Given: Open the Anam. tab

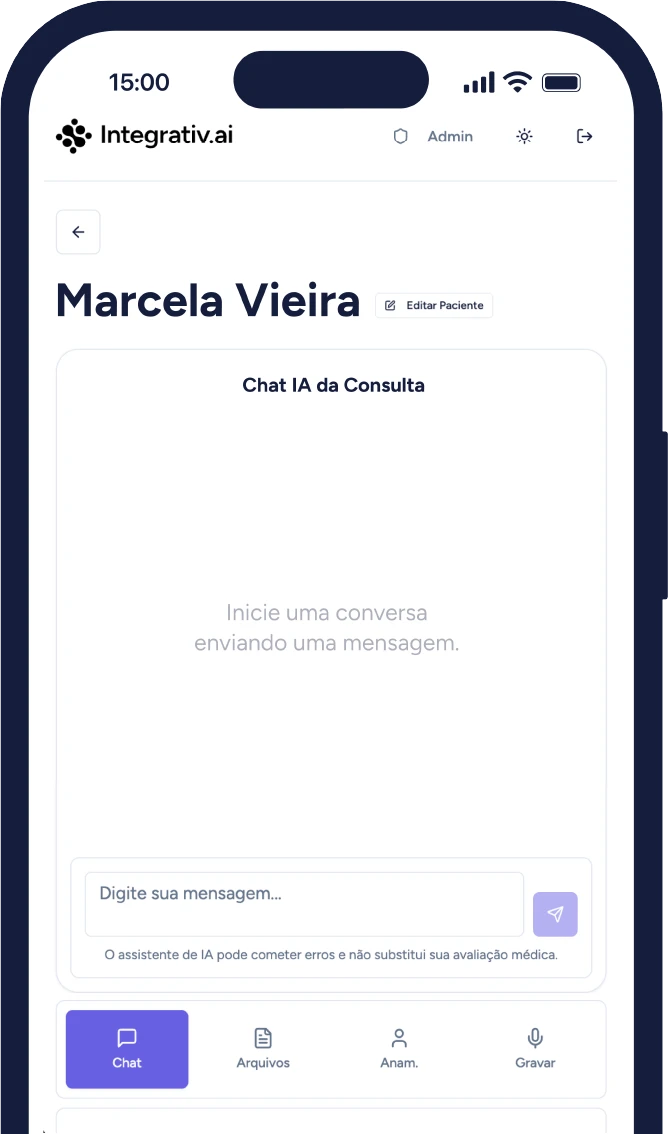Looking at the screenshot, I should point(399,1048).
